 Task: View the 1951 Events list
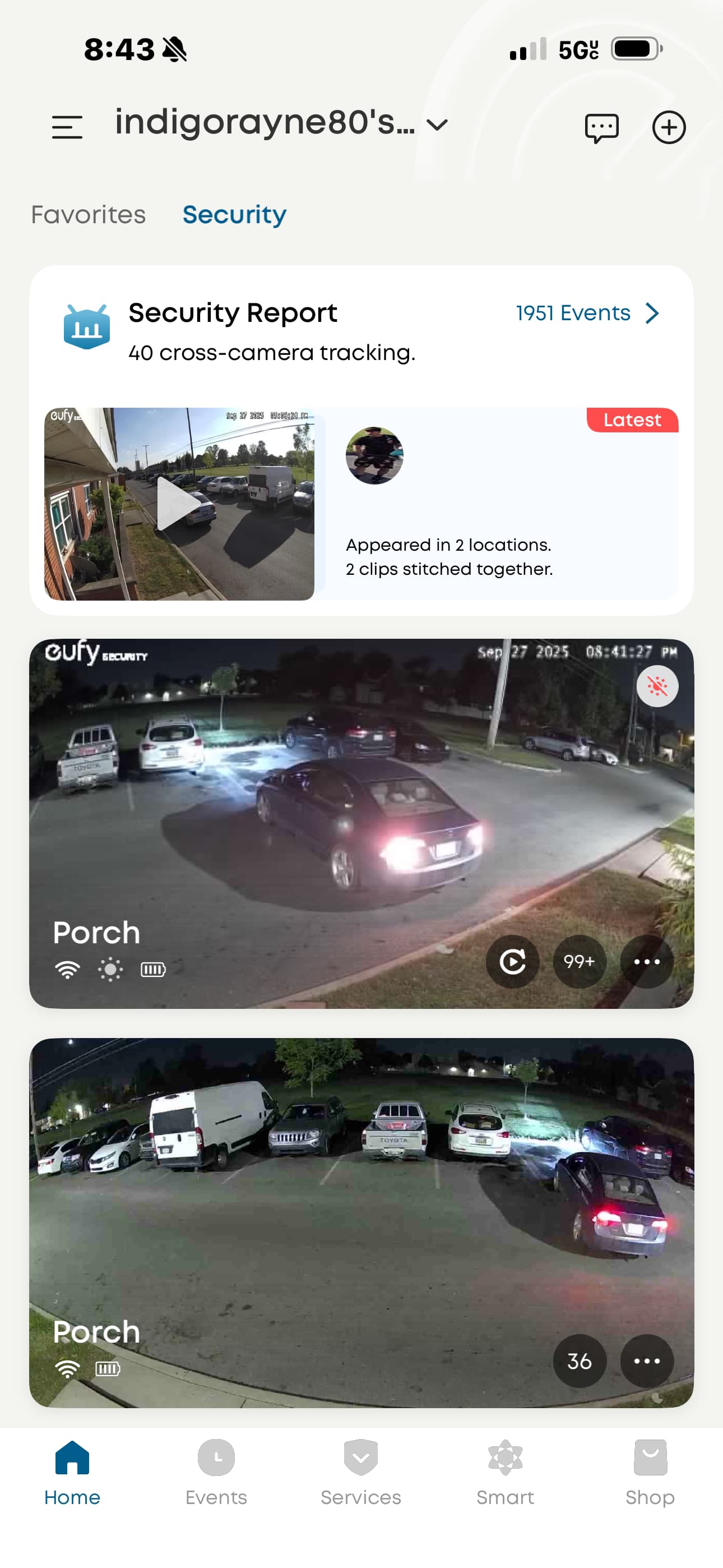pos(587,313)
